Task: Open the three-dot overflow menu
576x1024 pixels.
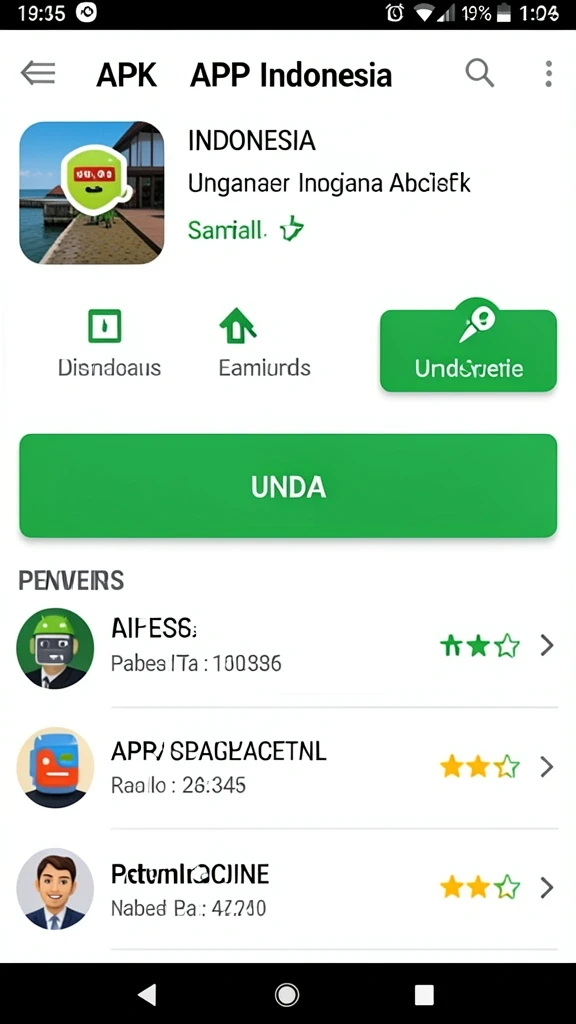Action: (x=549, y=74)
